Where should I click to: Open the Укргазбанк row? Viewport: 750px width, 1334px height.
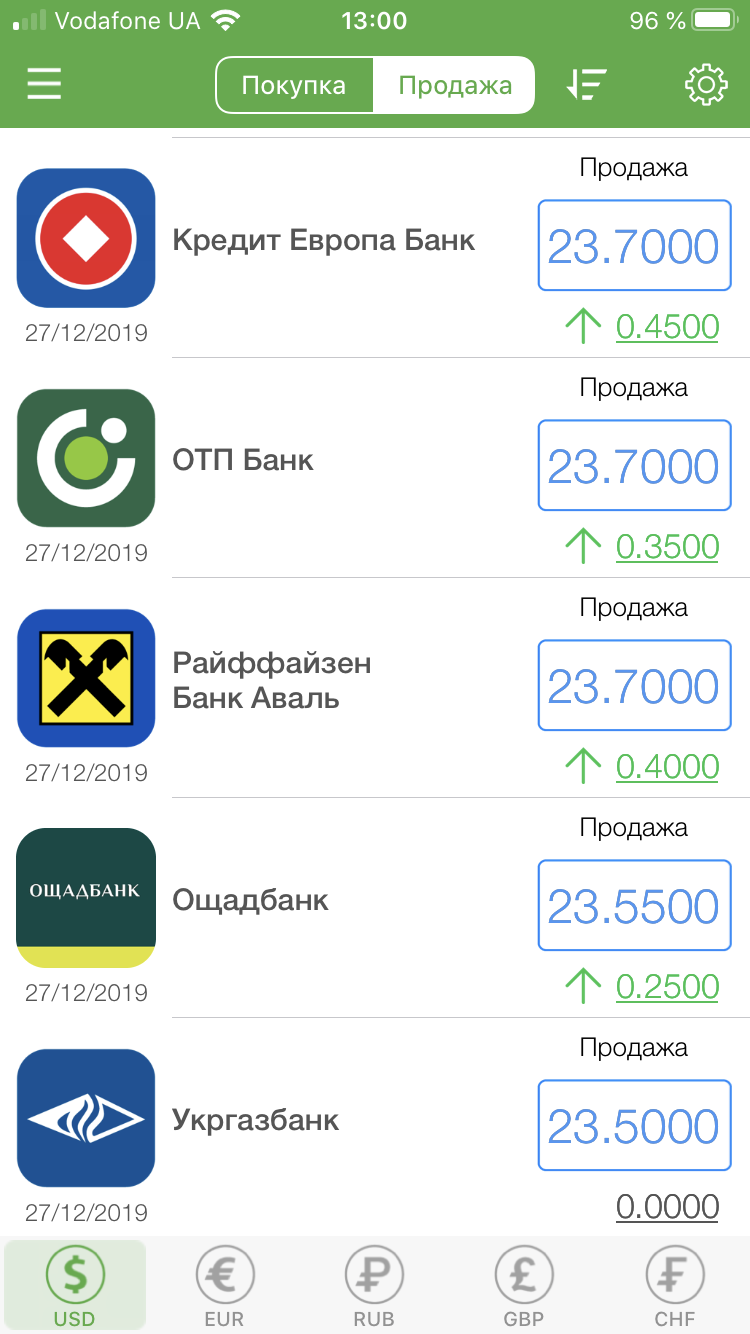pyautogui.click(x=256, y=1120)
